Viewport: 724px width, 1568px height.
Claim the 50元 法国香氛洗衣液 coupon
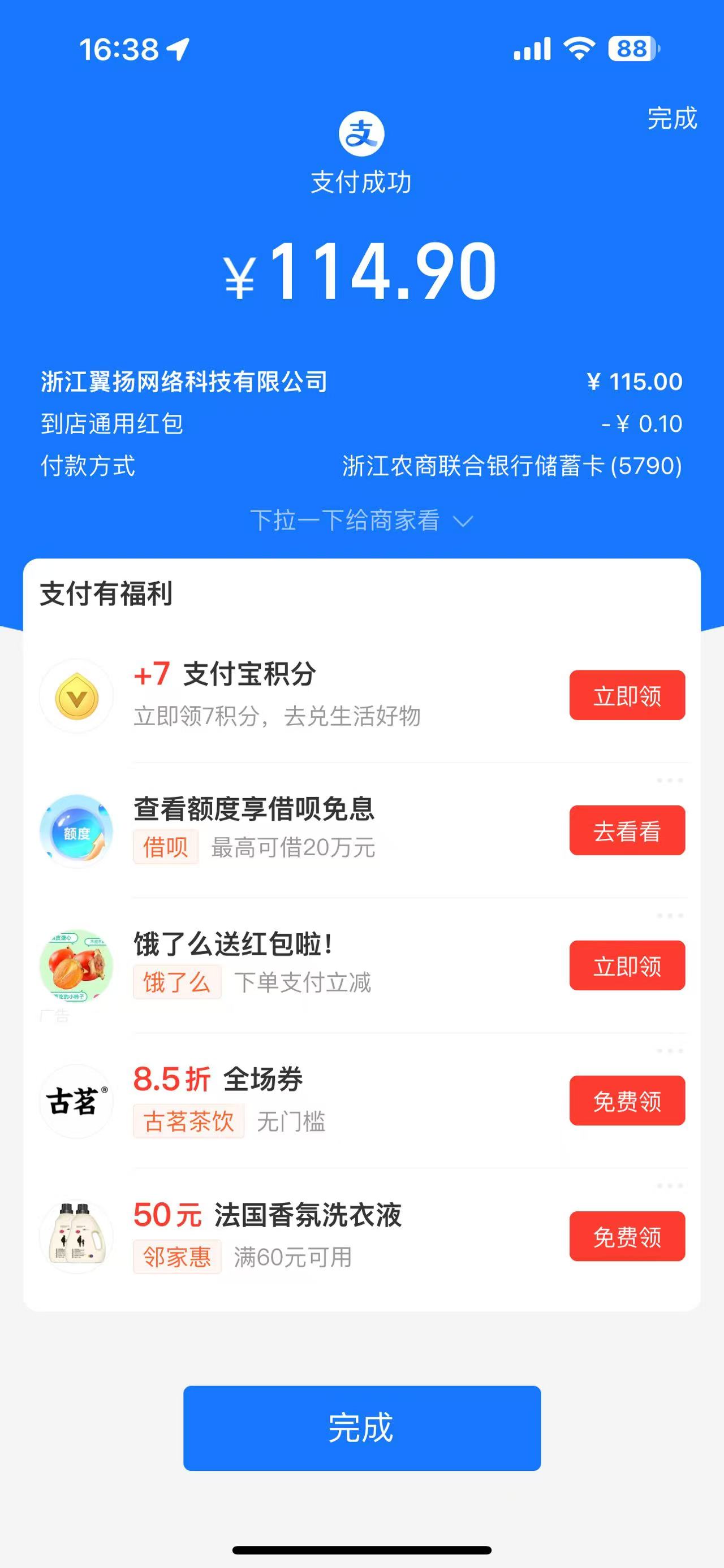(x=627, y=1236)
